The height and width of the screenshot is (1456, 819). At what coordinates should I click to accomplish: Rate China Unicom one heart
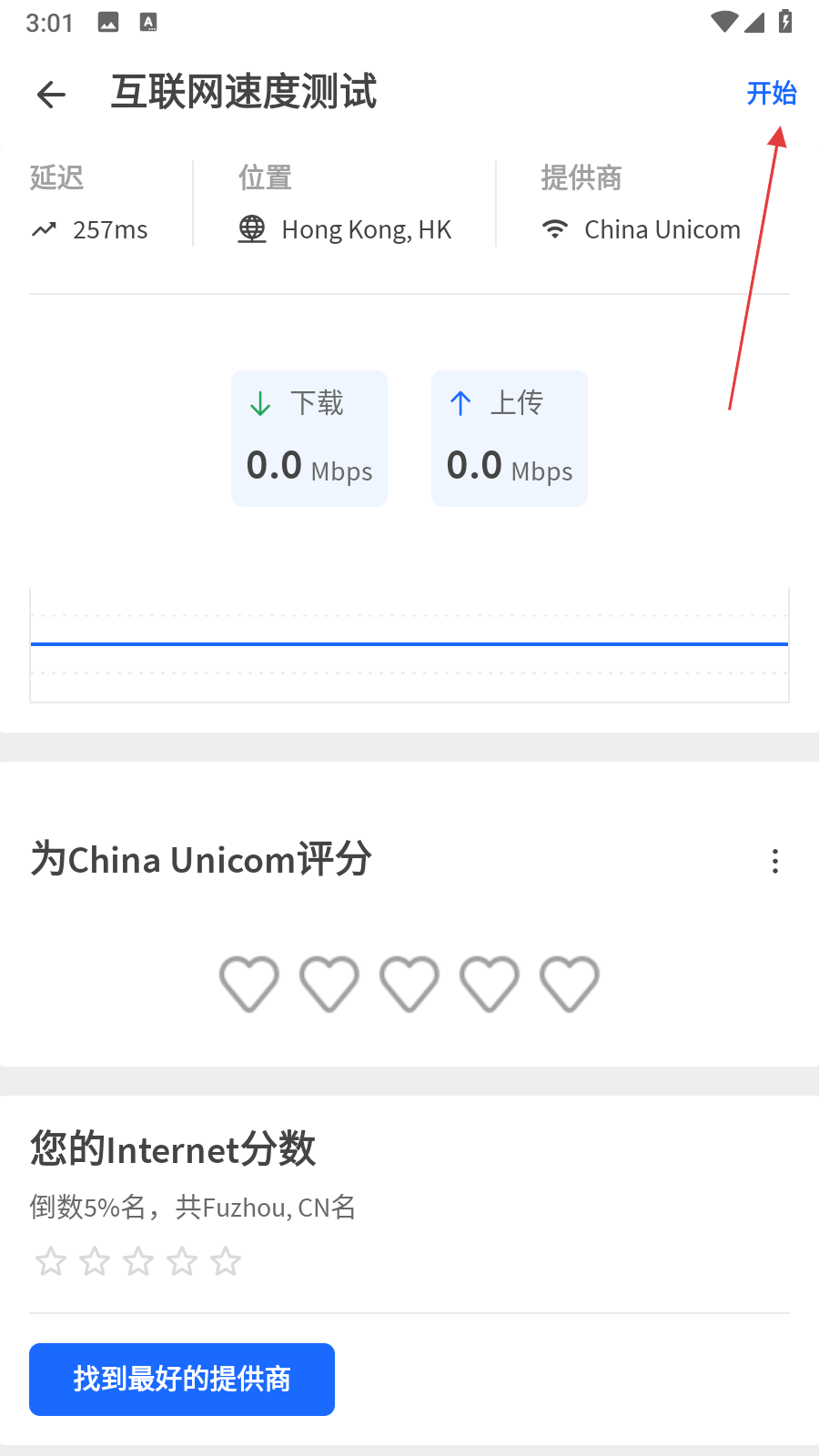point(249,984)
